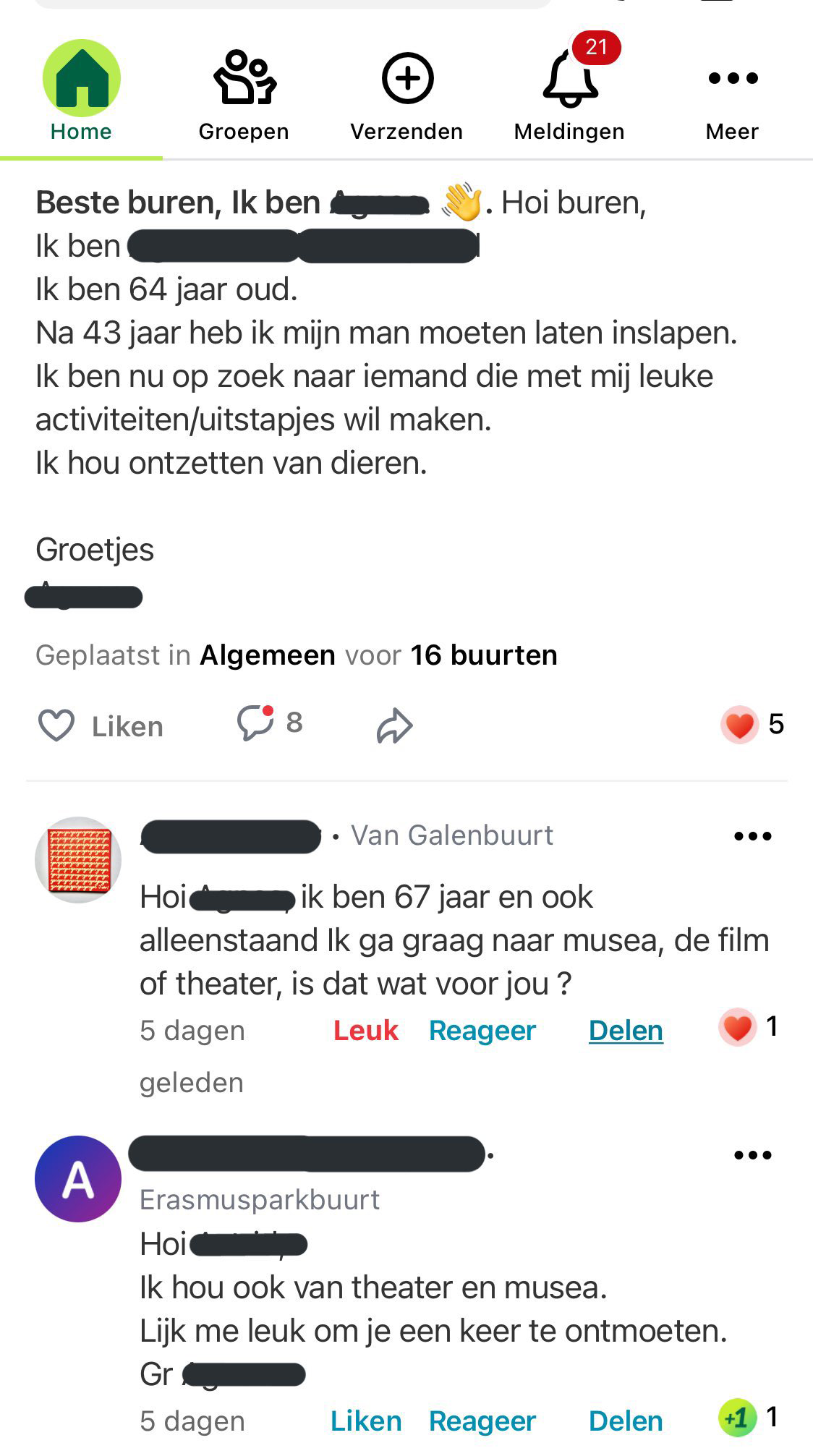Open the Meer menu tab

pos(732,93)
